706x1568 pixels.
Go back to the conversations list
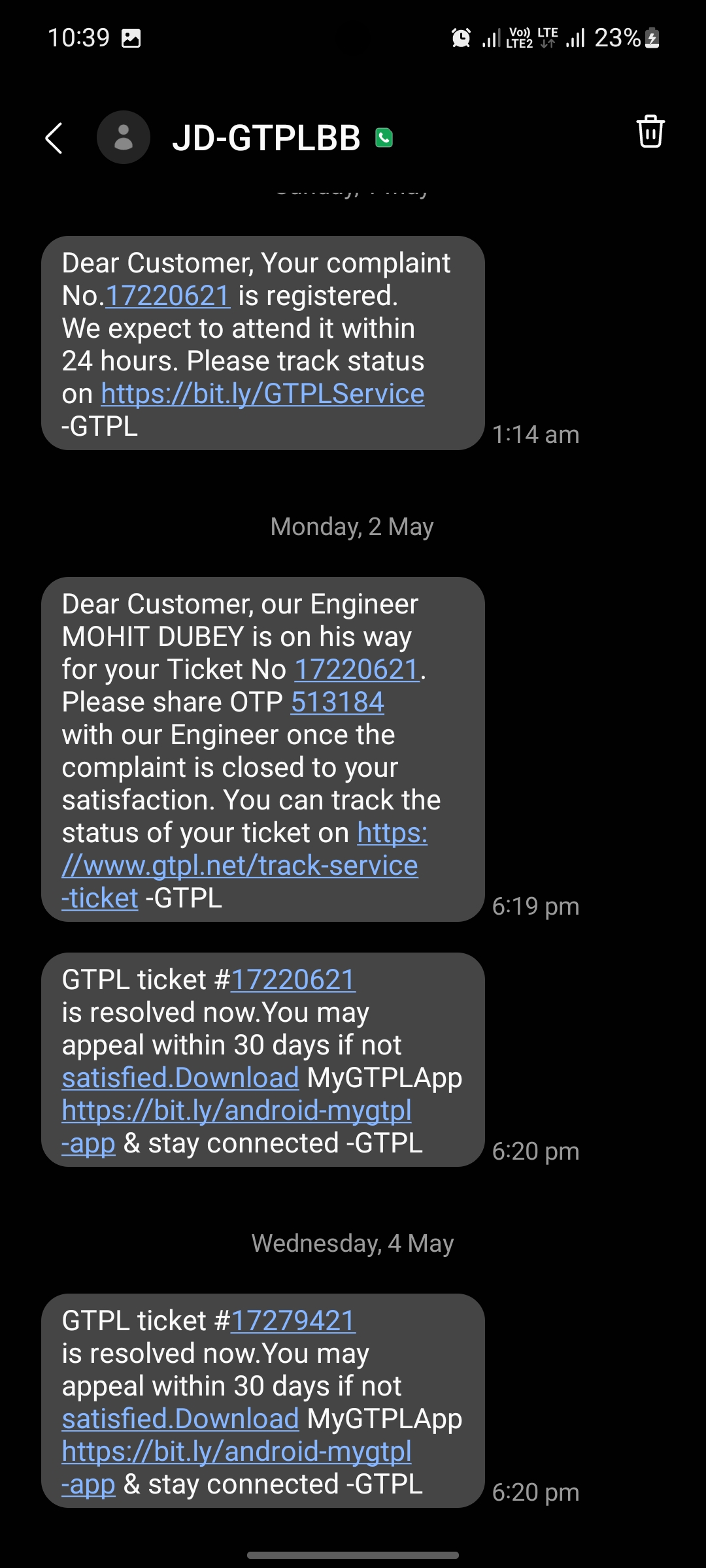coord(54,139)
